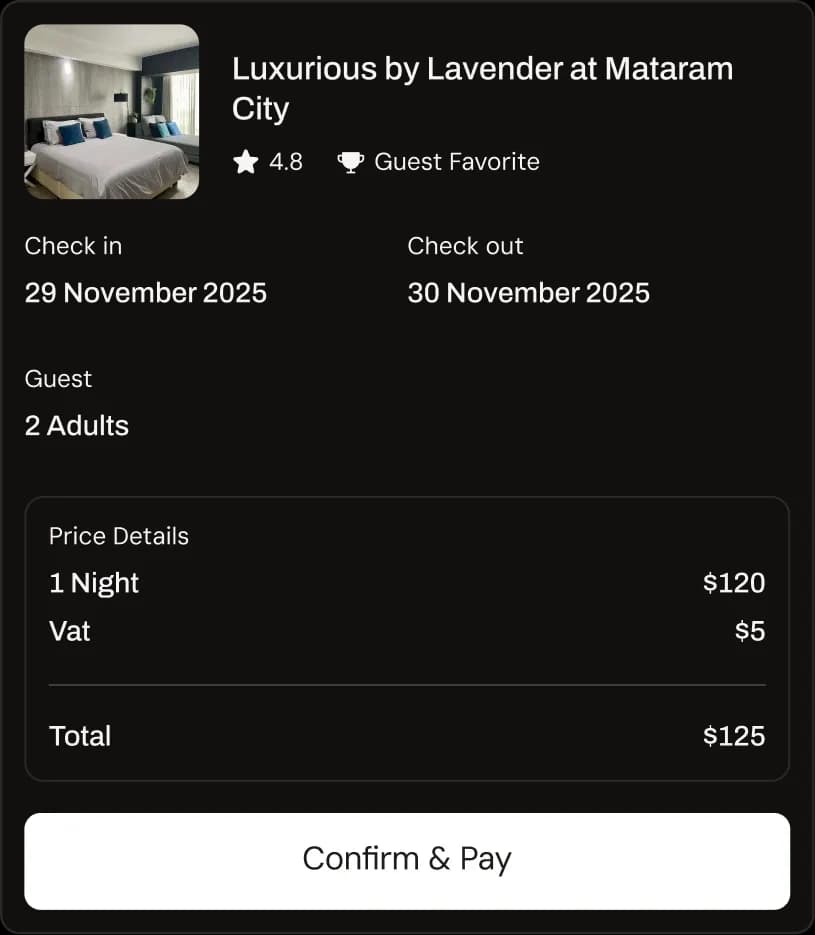Click the star rating icon
This screenshot has height=935, width=815.
(x=244, y=161)
